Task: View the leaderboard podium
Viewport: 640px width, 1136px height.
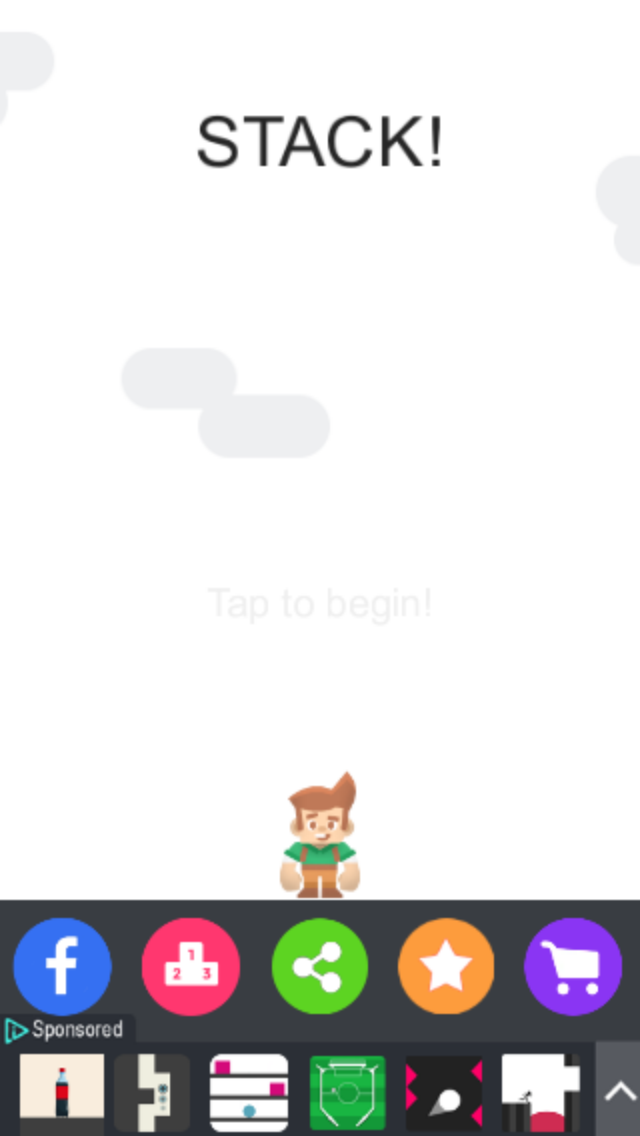Action: tap(191, 967)
